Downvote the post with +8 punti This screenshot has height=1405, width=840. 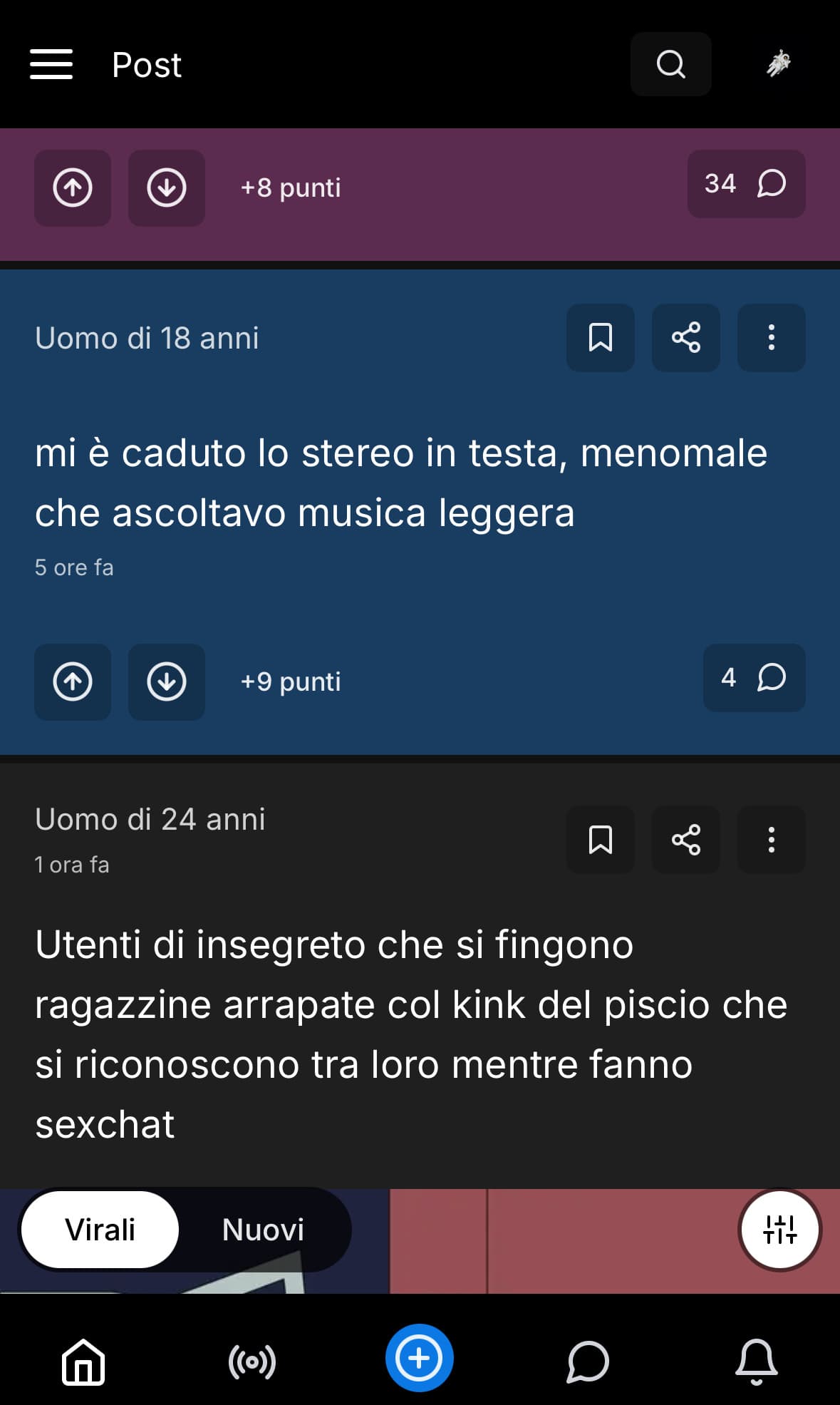(167, 188)
